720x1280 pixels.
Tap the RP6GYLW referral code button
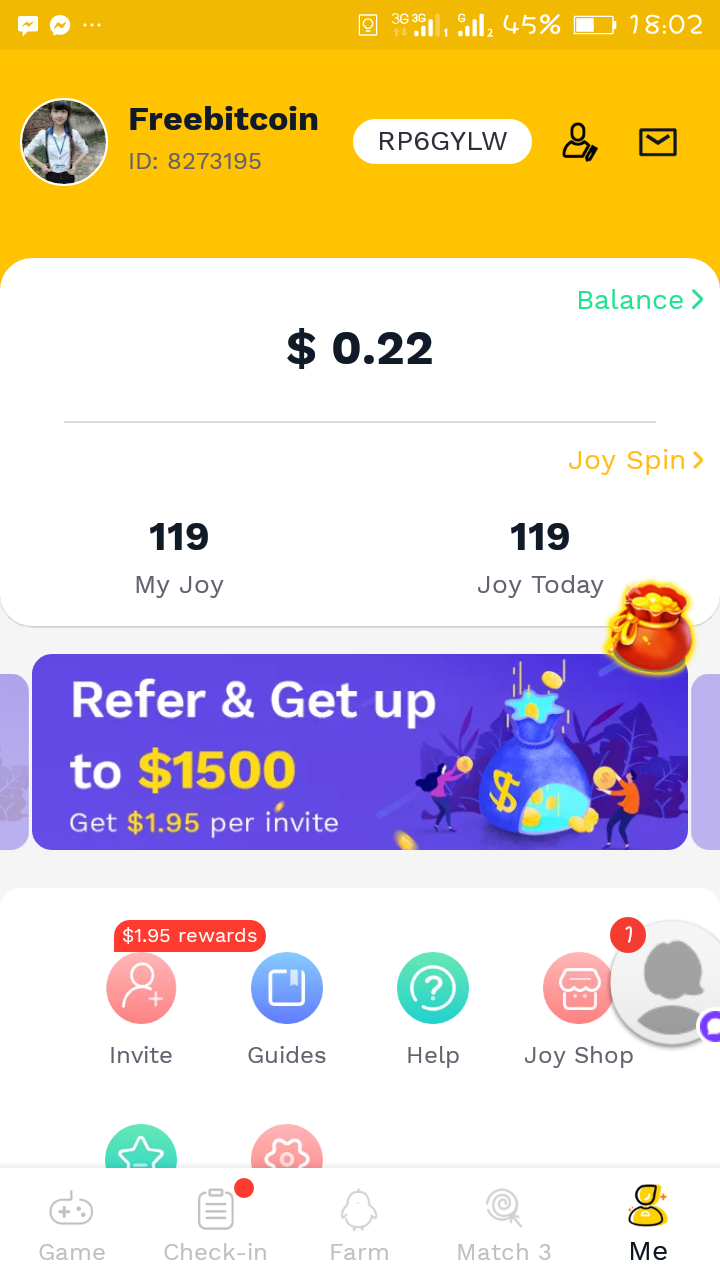pyautogui.click(x=442, y=142)
